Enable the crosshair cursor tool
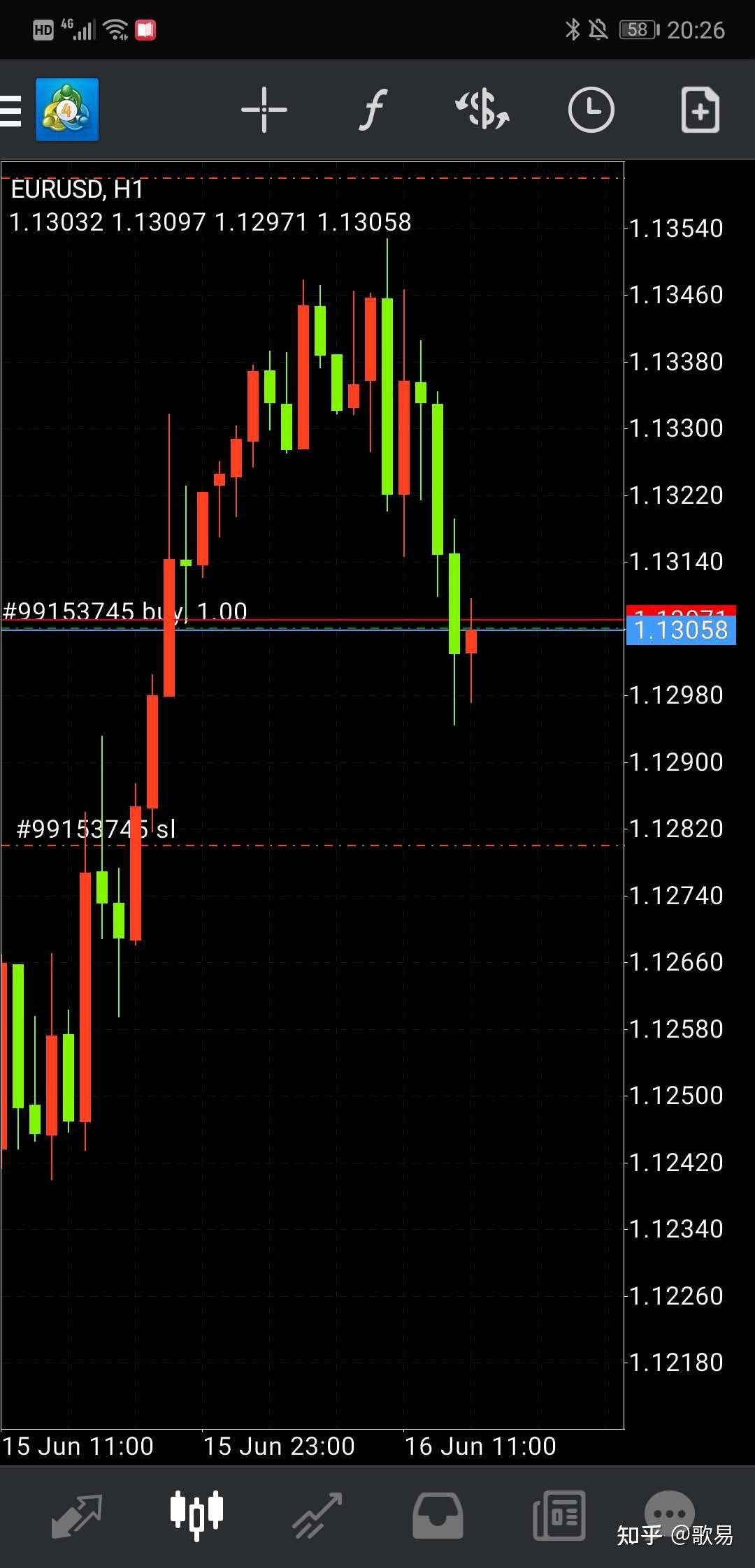Image resolution: width=755 pixels, height=1568 pixels. click(x=264, y=110)
